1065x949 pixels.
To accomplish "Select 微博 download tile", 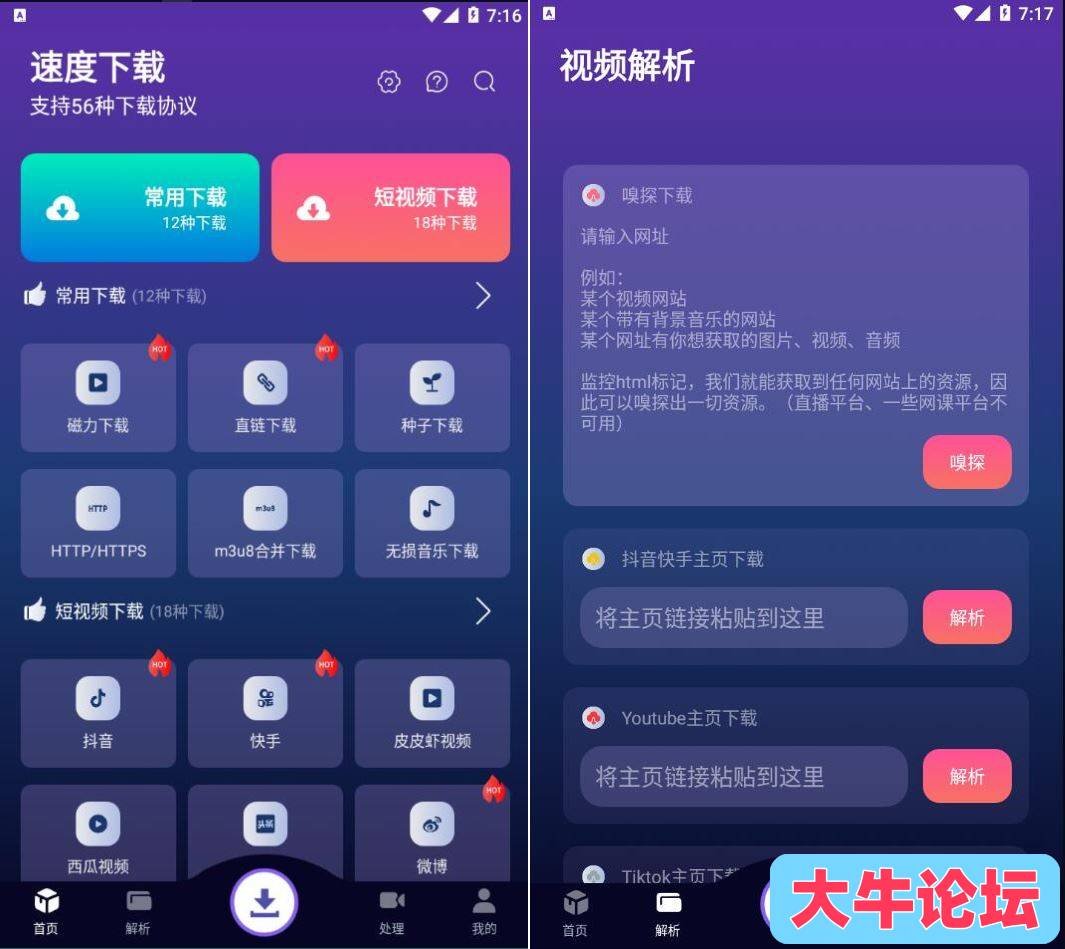I will [x=432, y=835].
